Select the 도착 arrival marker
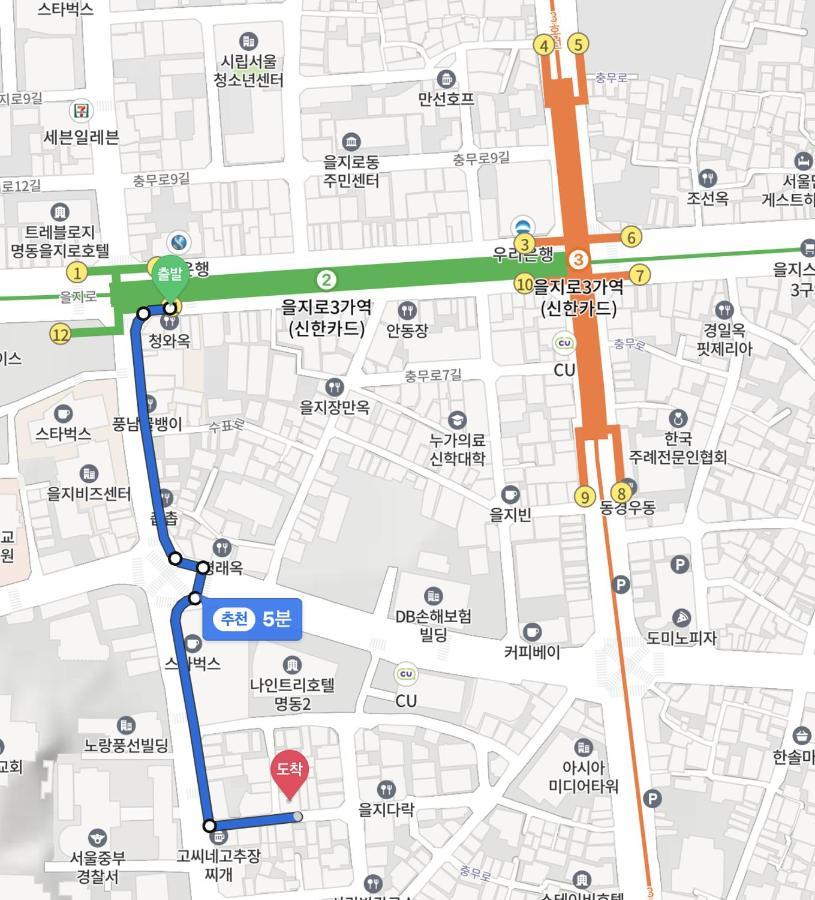Screen dimensions: 815x900 click(x=290, y=773)
